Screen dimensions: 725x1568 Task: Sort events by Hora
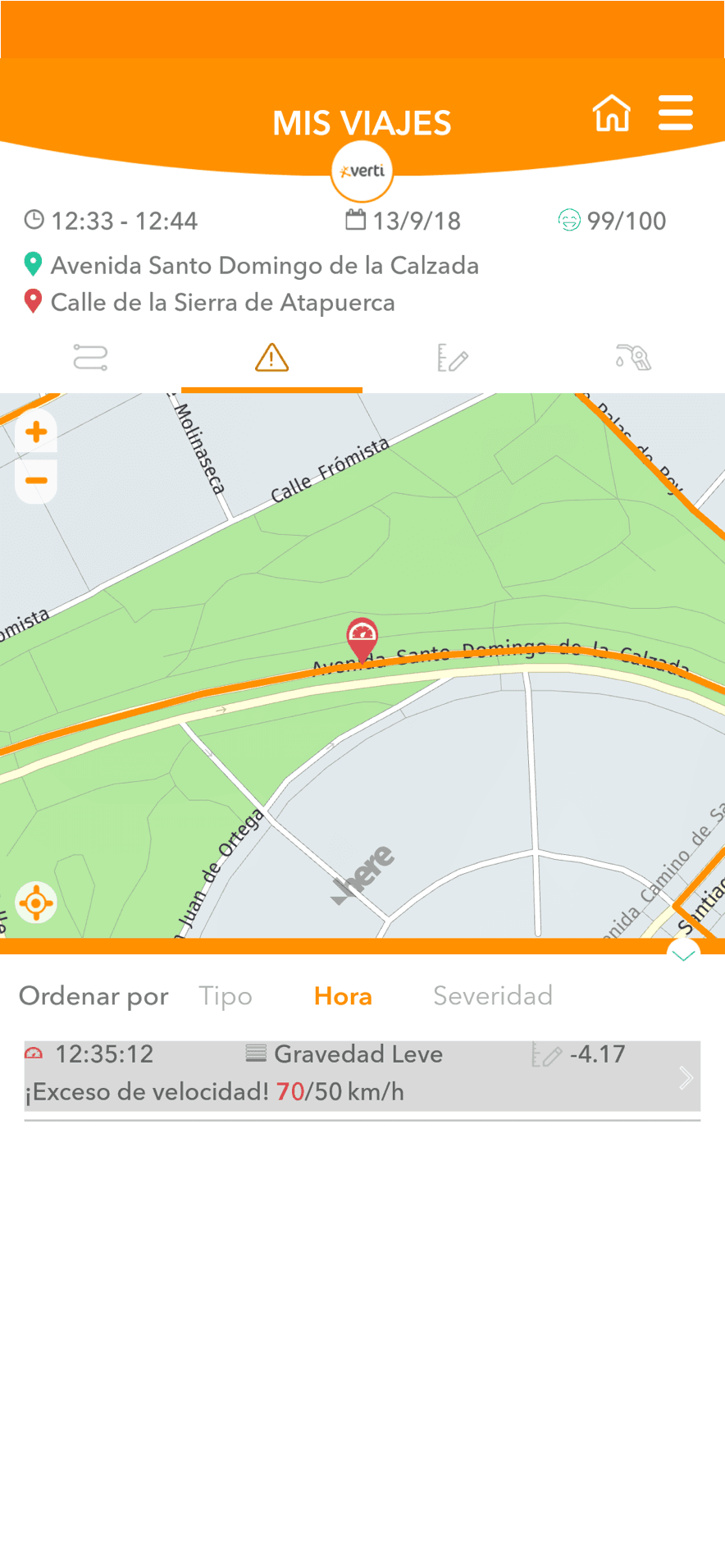point(343,996)
